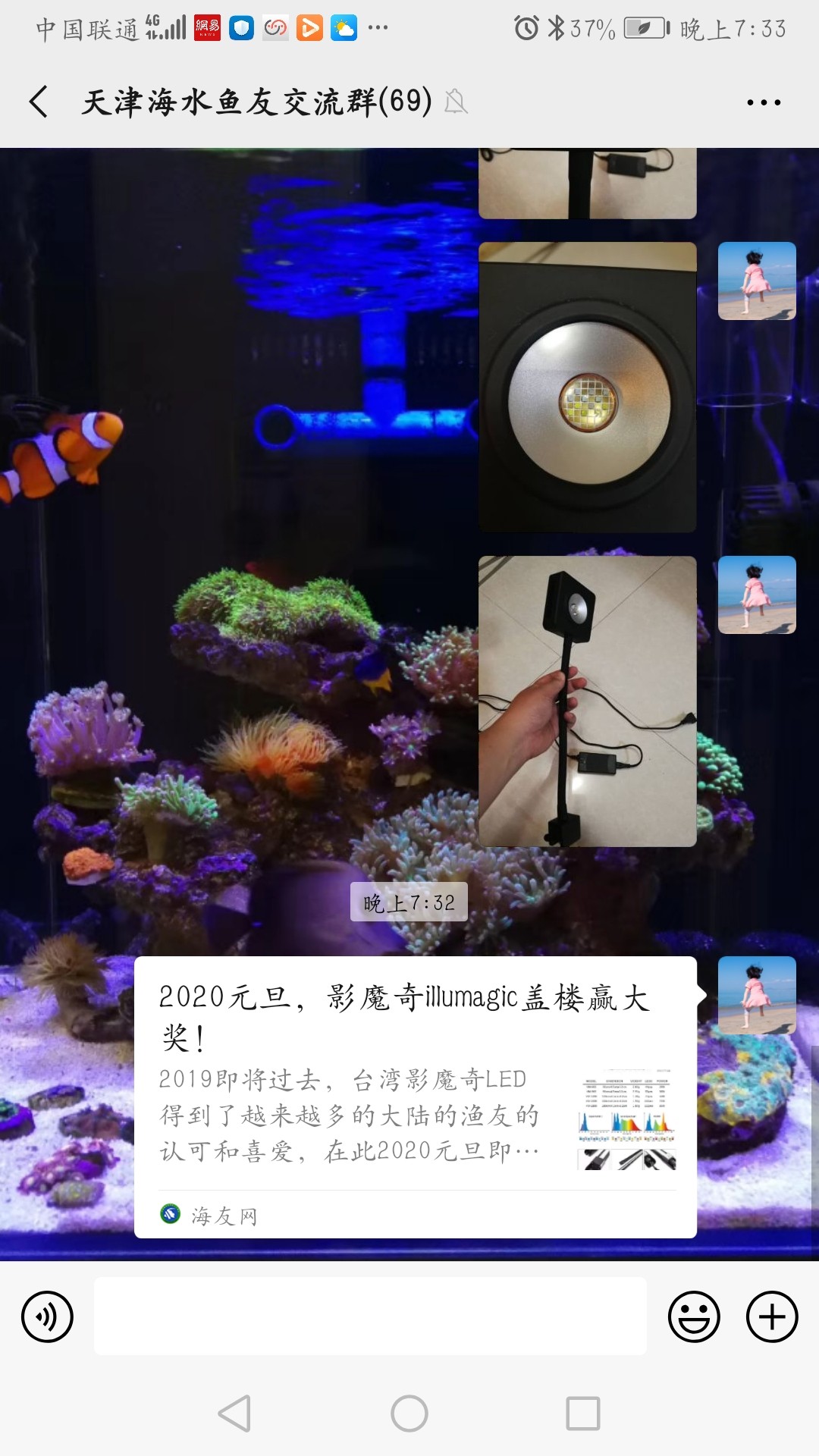The image size is (819, 1456).
Task: Open the 2020元旦 illumagic shared article card
Action: pyautogui.click(x=415, y=1096)
